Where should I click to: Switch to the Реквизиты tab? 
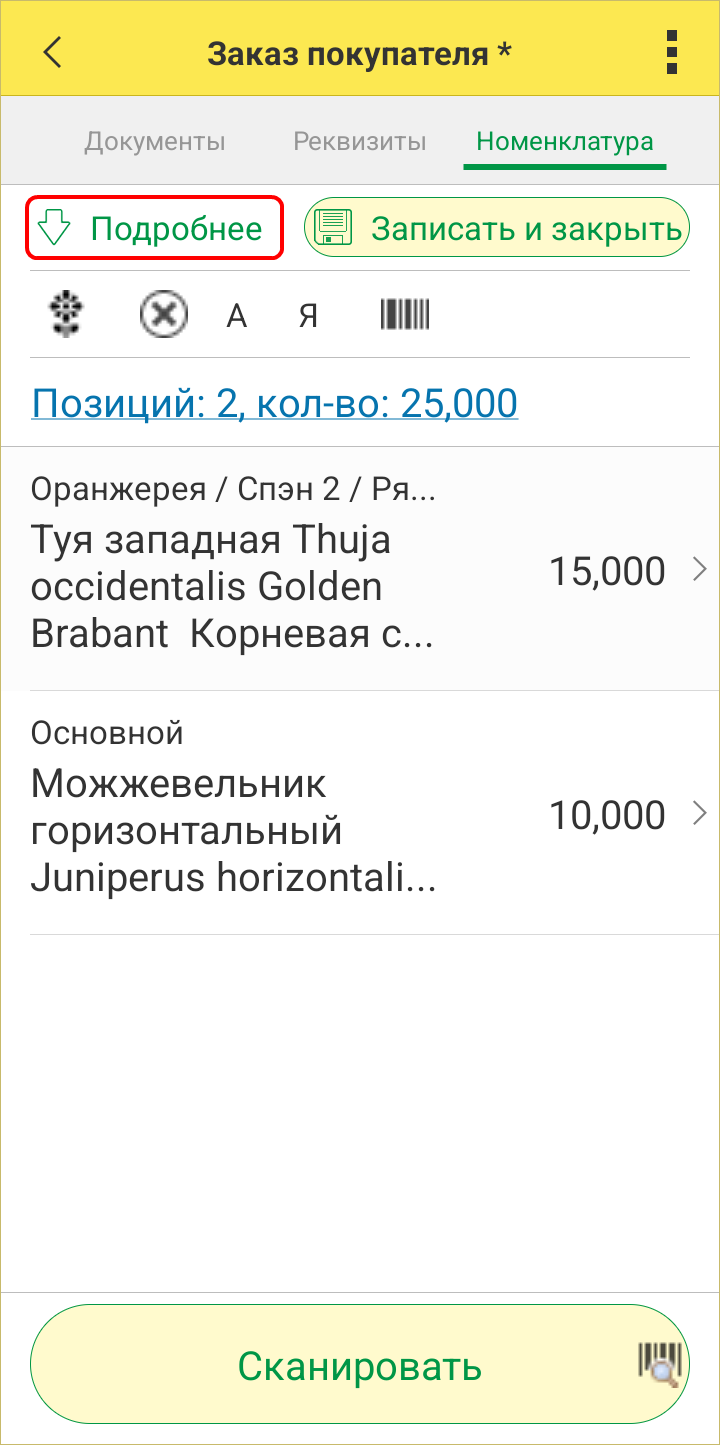pos(360,141)
